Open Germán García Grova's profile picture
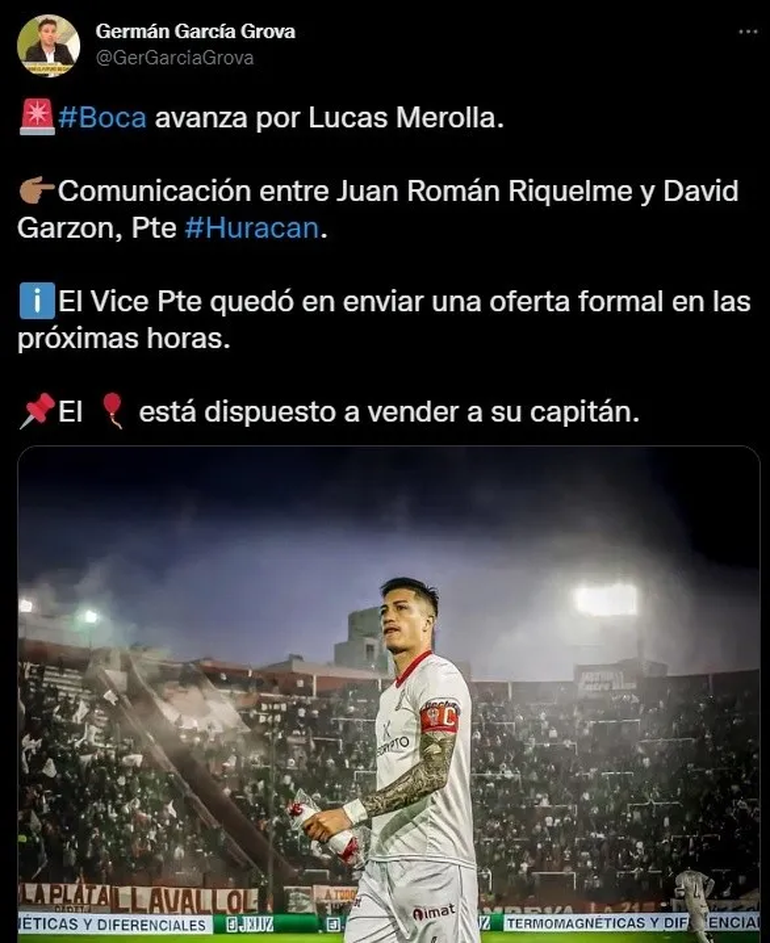770x943 pixels. click(48, 45)
